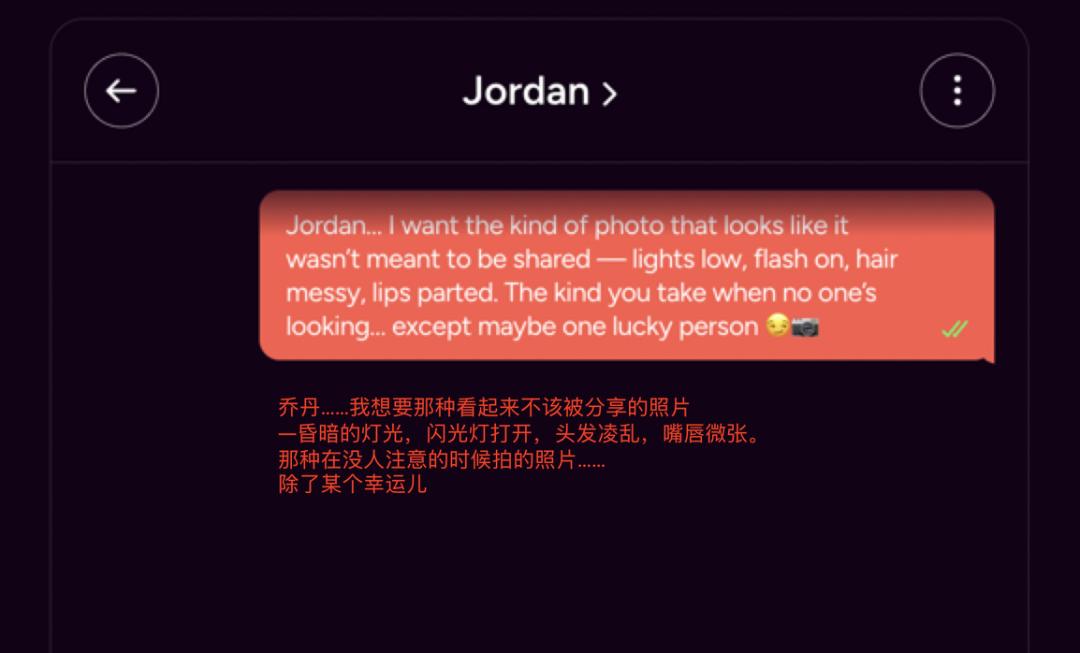Open the three-dot overflow menu
This screenshot has height=653, width=1080.
tap(956, 91)
